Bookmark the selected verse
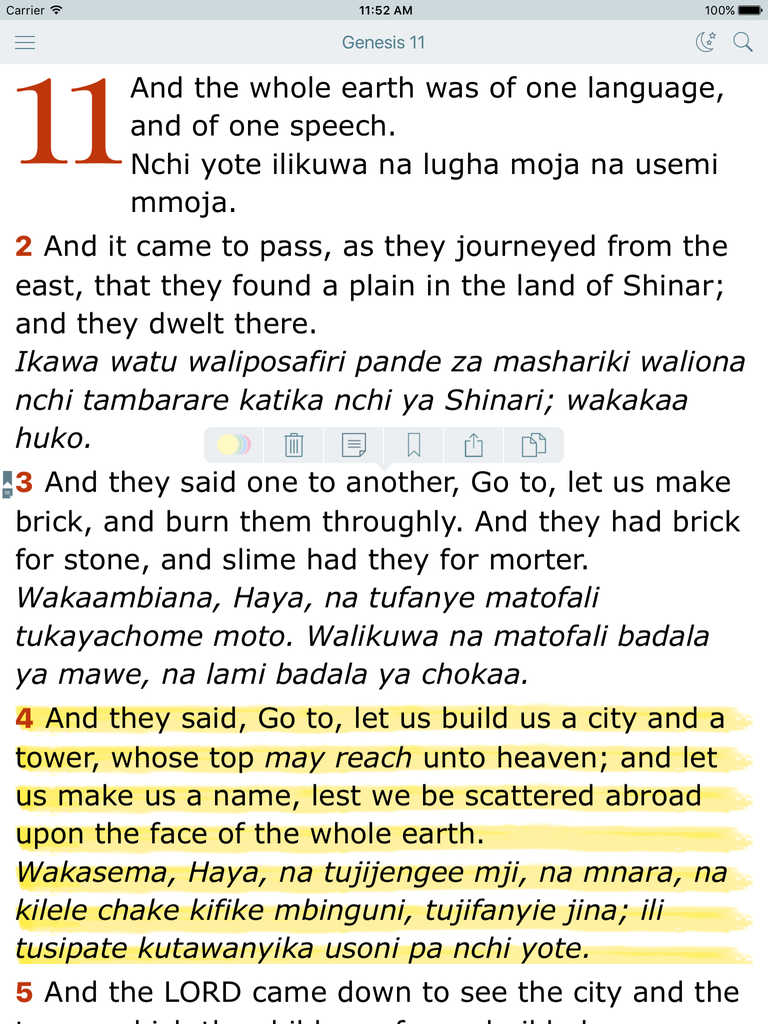This screenshot has width=768, height=1024. click(414, 445)
